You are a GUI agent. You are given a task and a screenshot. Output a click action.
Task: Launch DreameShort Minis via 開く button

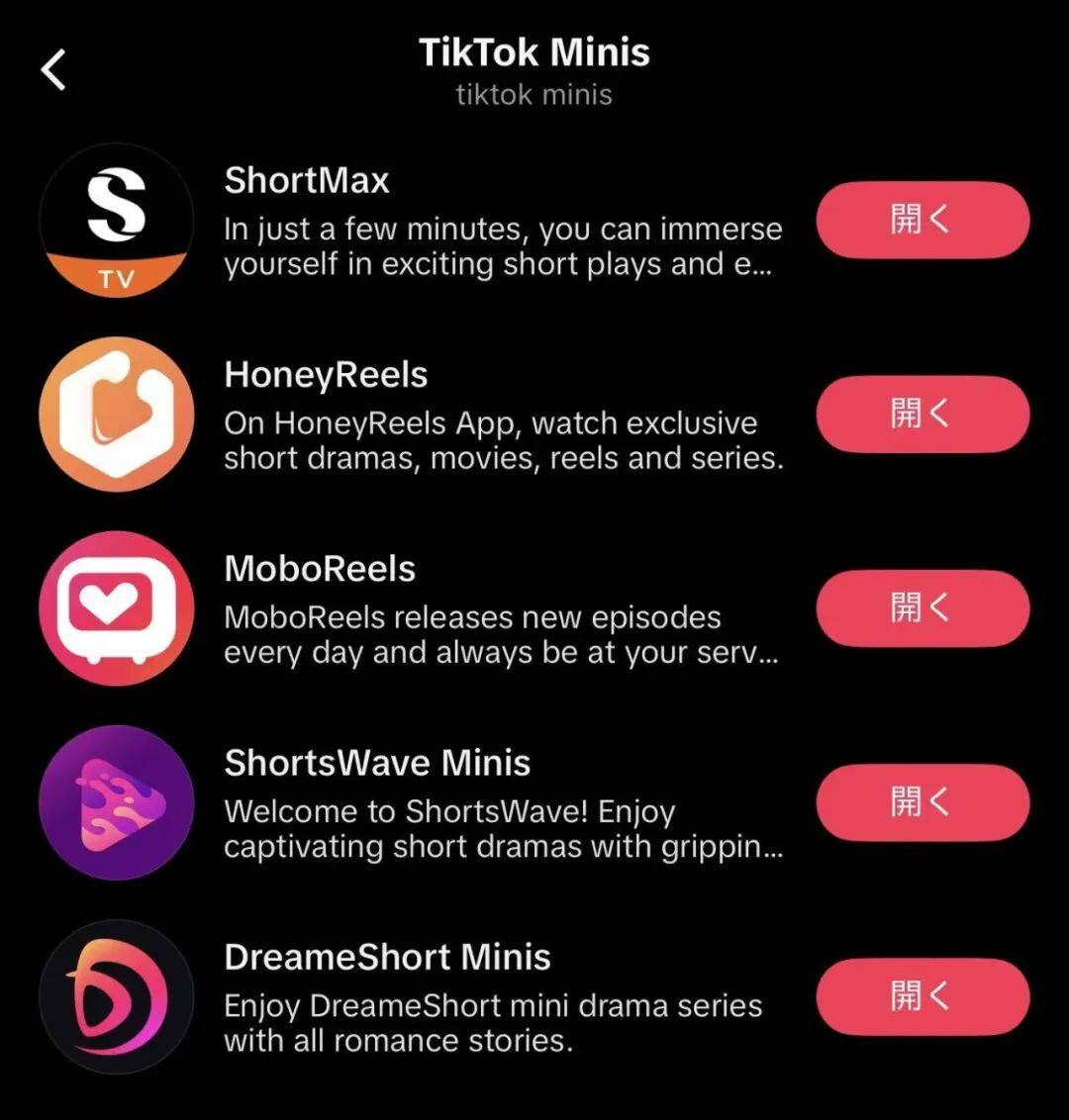click(922, 995)
